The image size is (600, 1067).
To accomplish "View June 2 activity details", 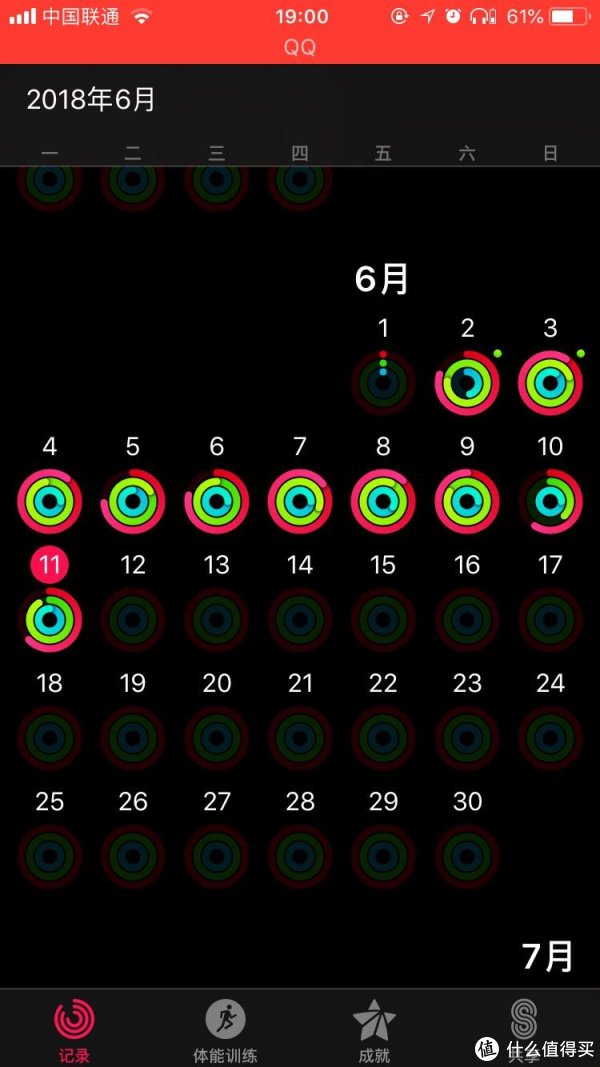I will pos(467,383).
